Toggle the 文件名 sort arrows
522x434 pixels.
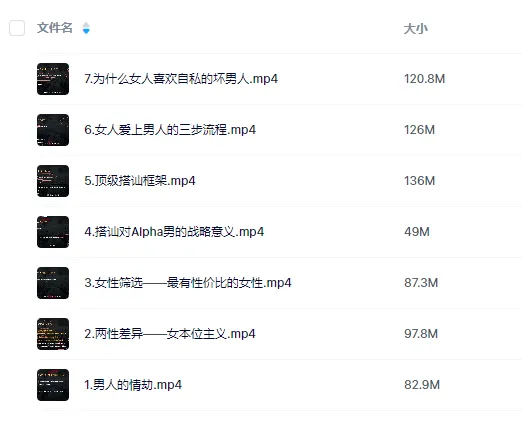(86, 28)
